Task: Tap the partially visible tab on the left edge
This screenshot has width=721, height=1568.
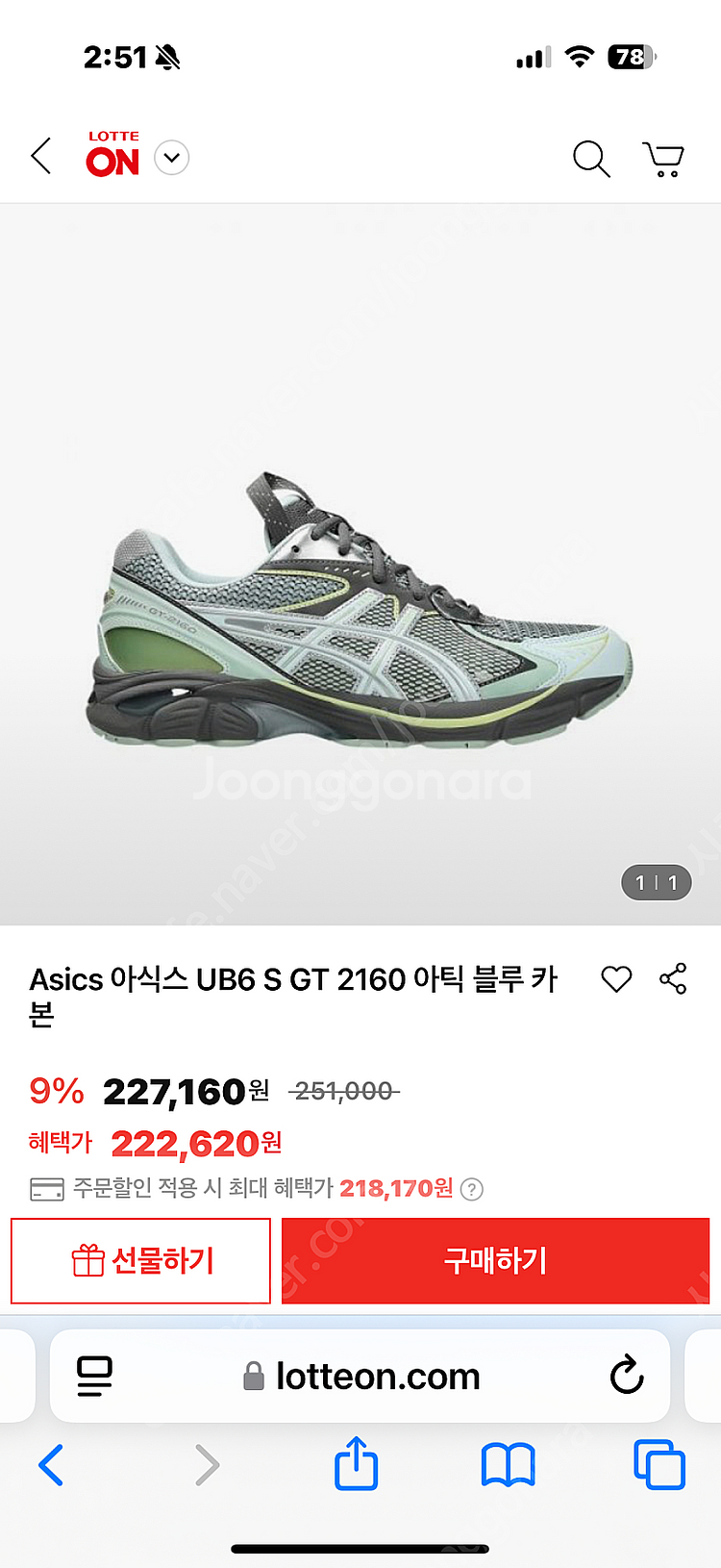Action: click(13, 1375)
